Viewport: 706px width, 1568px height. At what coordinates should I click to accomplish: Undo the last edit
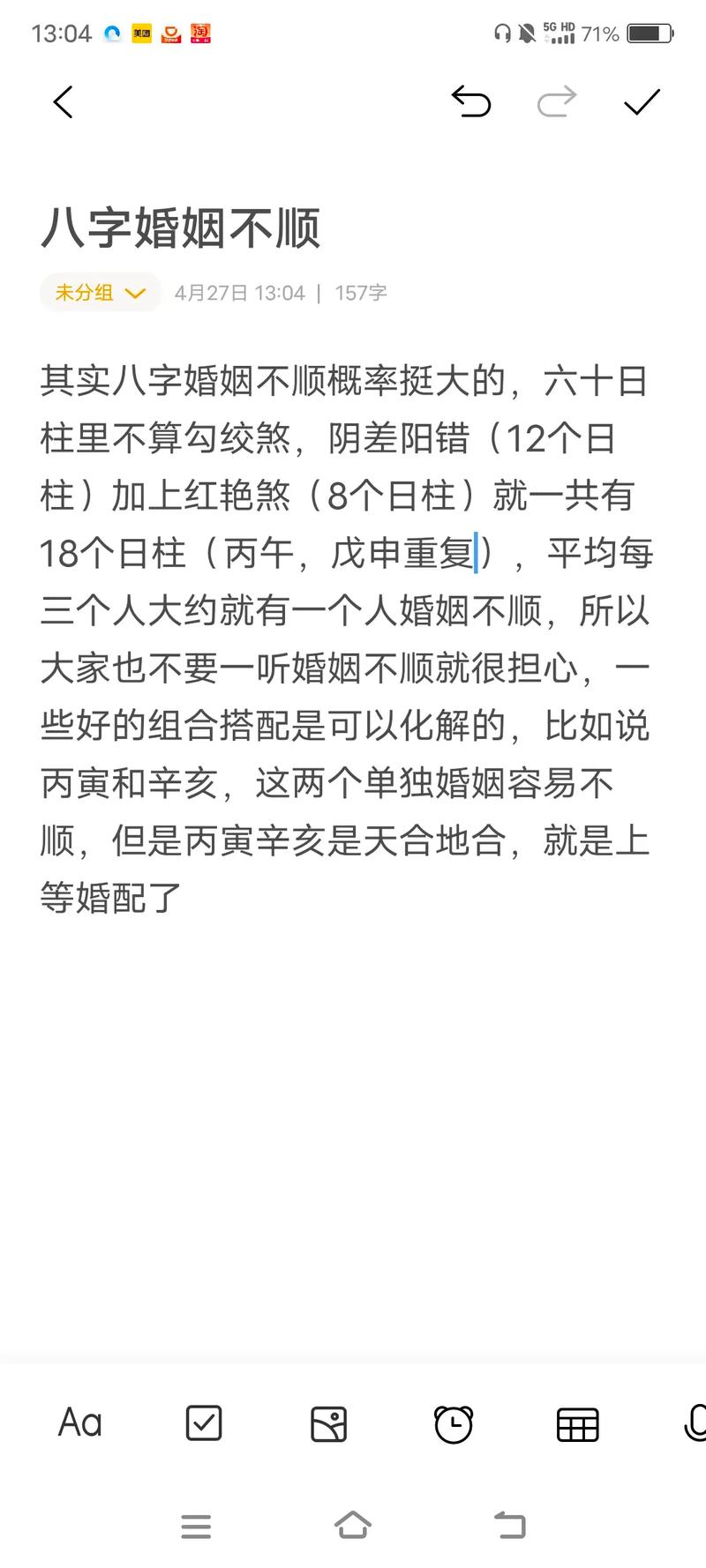(471, 102)
